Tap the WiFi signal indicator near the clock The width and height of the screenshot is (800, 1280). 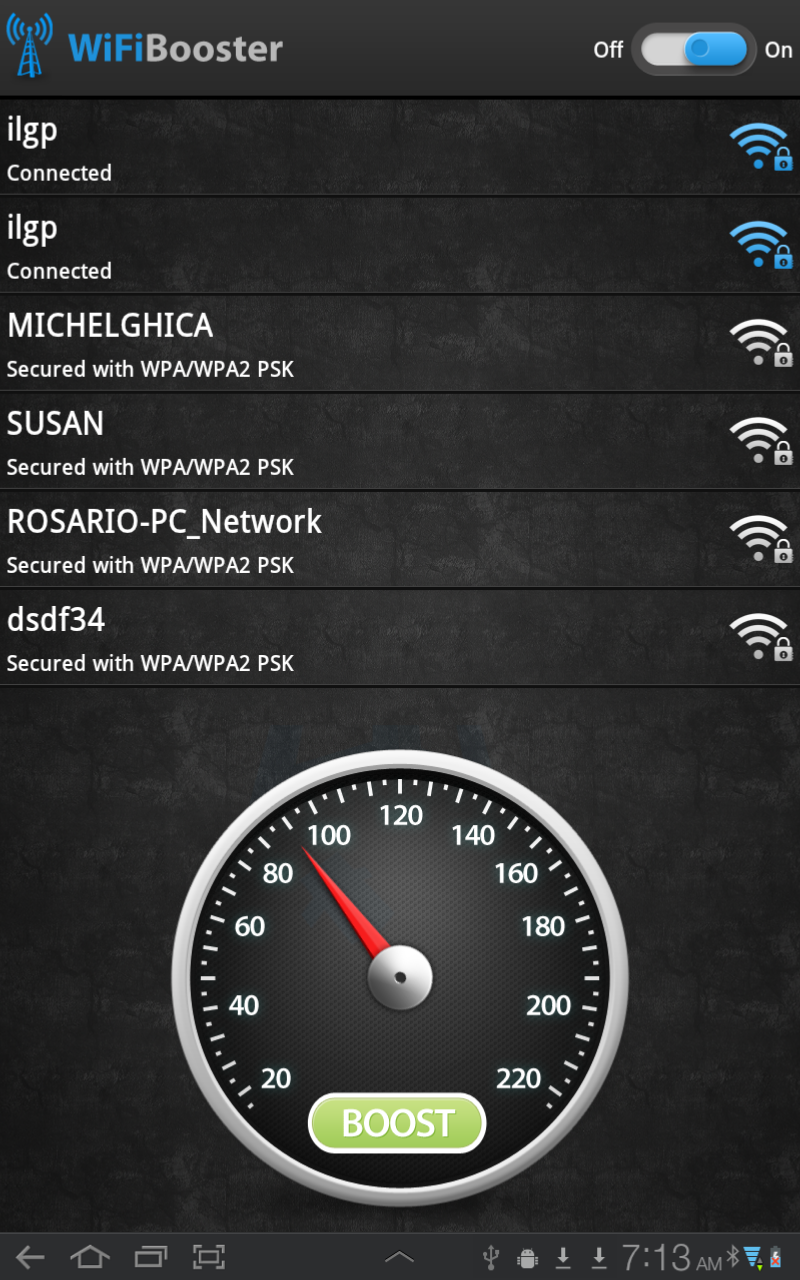point(753,1256)
